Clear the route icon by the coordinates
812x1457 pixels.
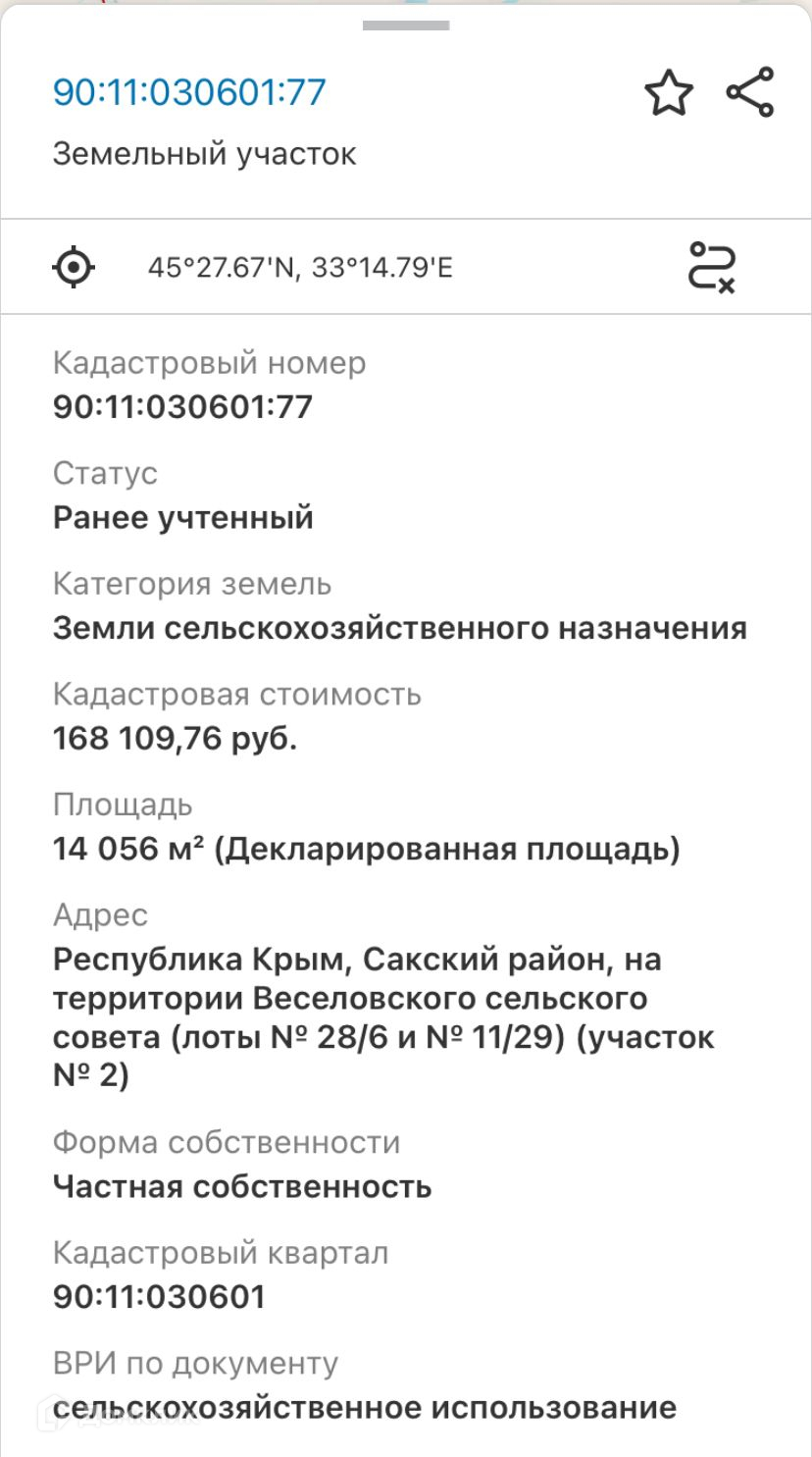click(712, 267)
